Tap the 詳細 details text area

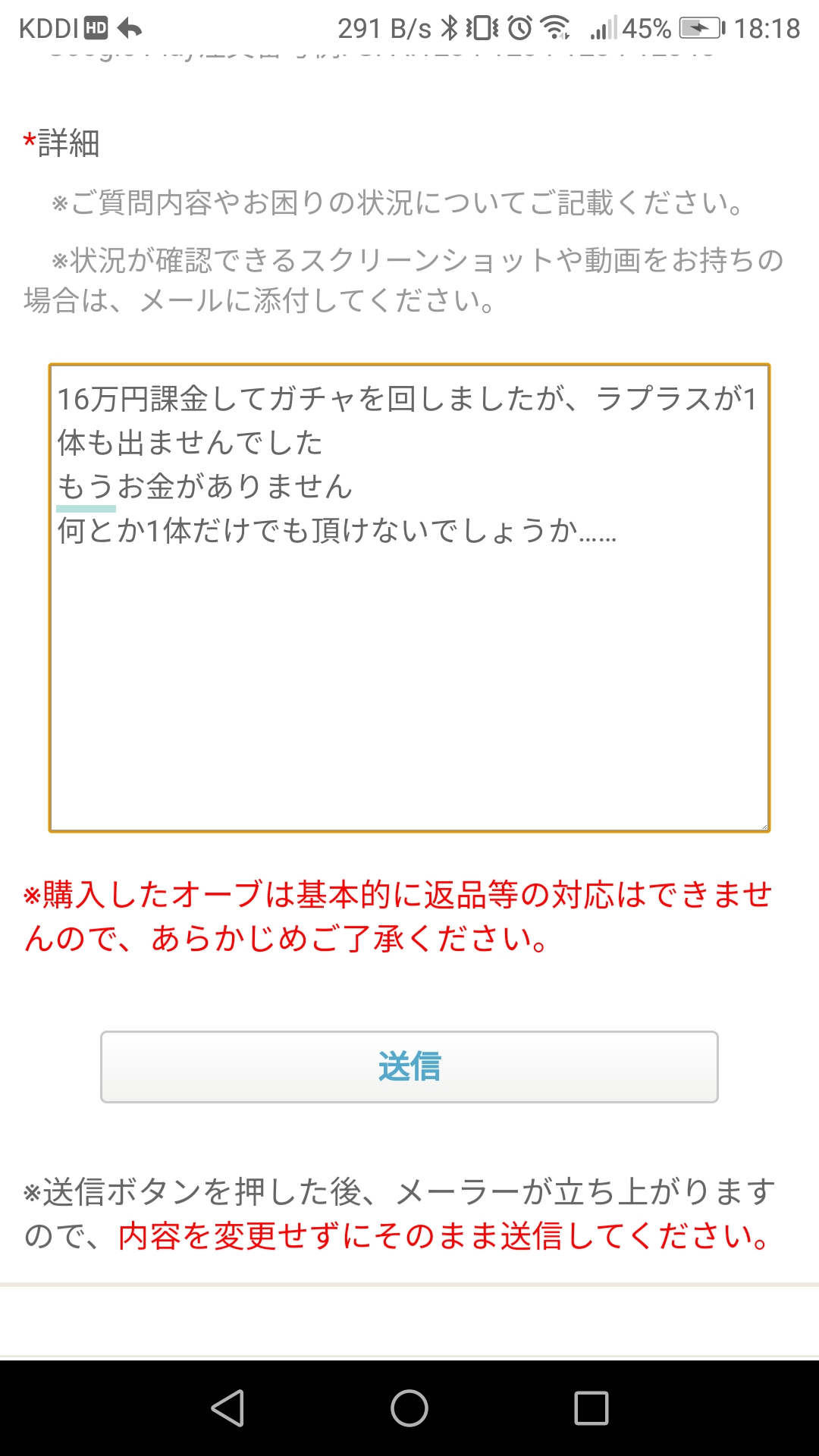(x=409, y=598)
